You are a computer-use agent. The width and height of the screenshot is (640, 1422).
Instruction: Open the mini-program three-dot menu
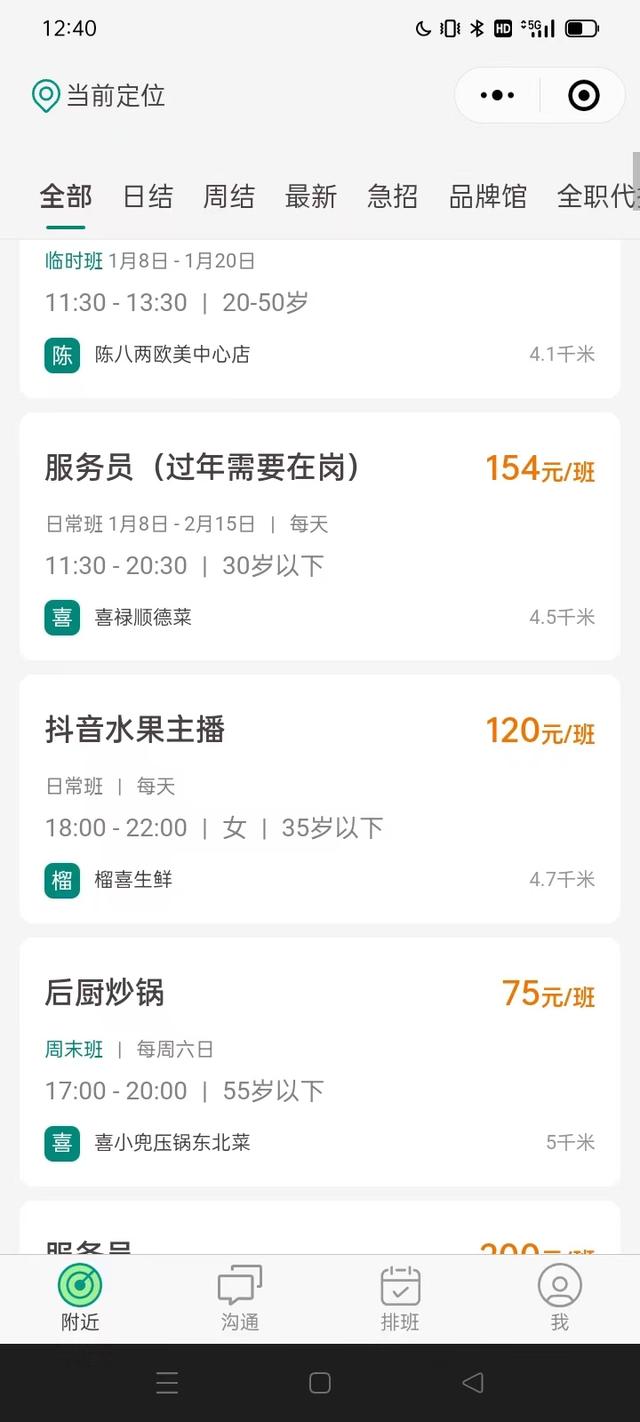point(497,96)
